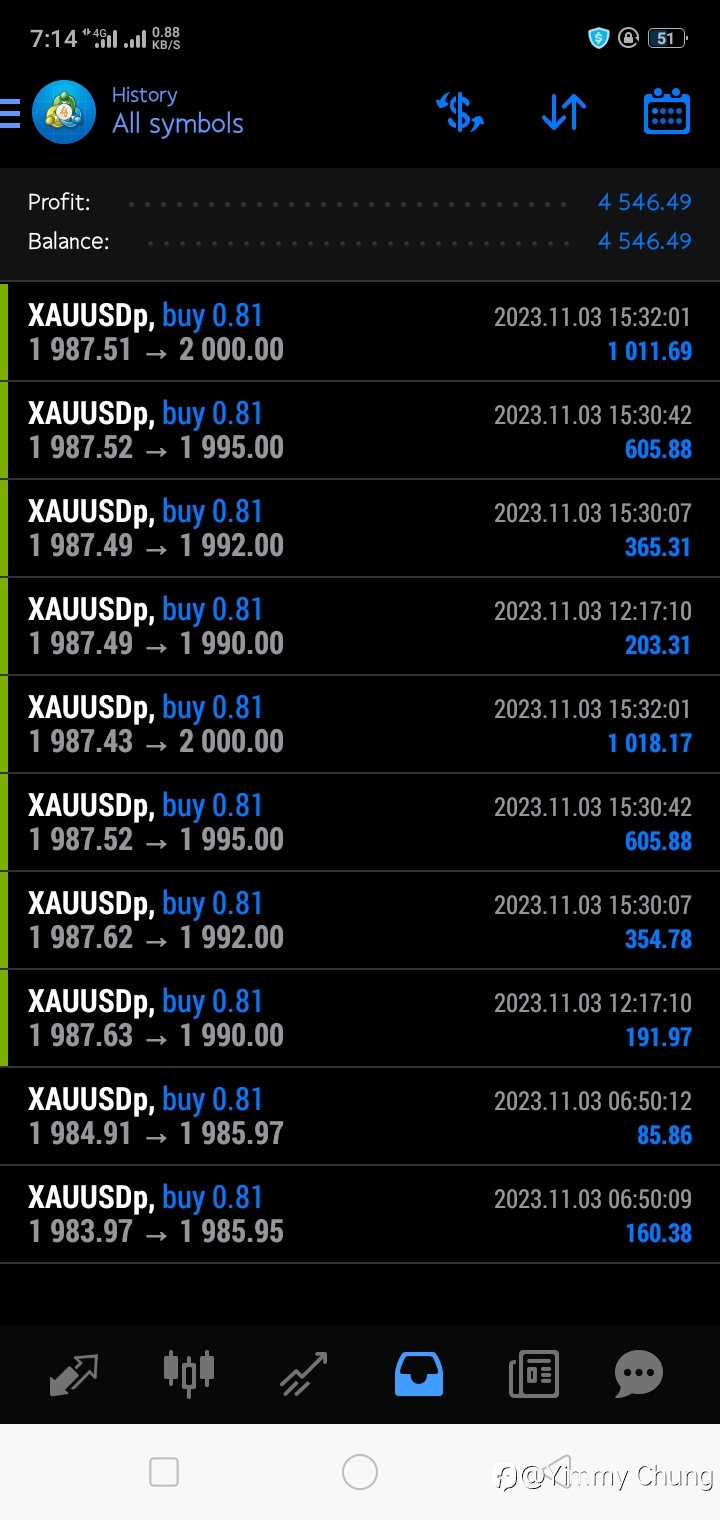View the trade with profit 354.78

click(x=360, y=920)
